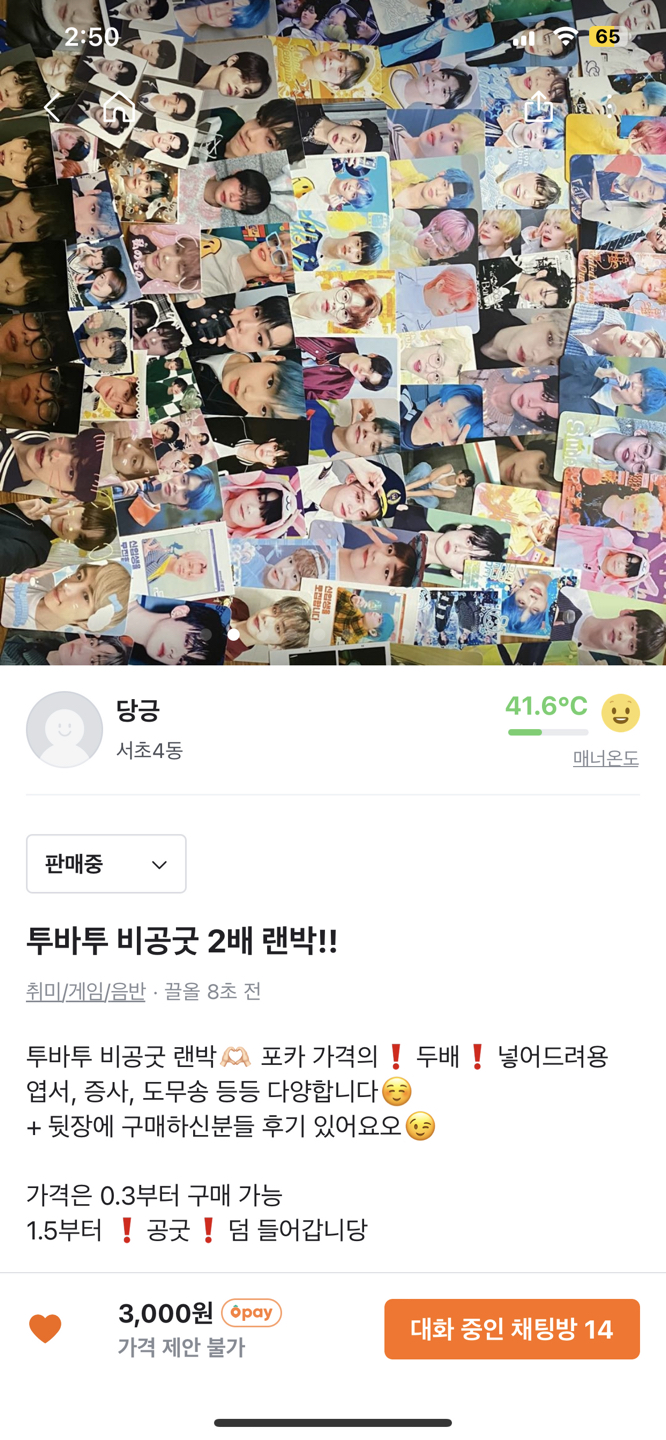This screenshot has height=1440, width=666.
Task: Tap the 매너온도 link
Action: 605,758
